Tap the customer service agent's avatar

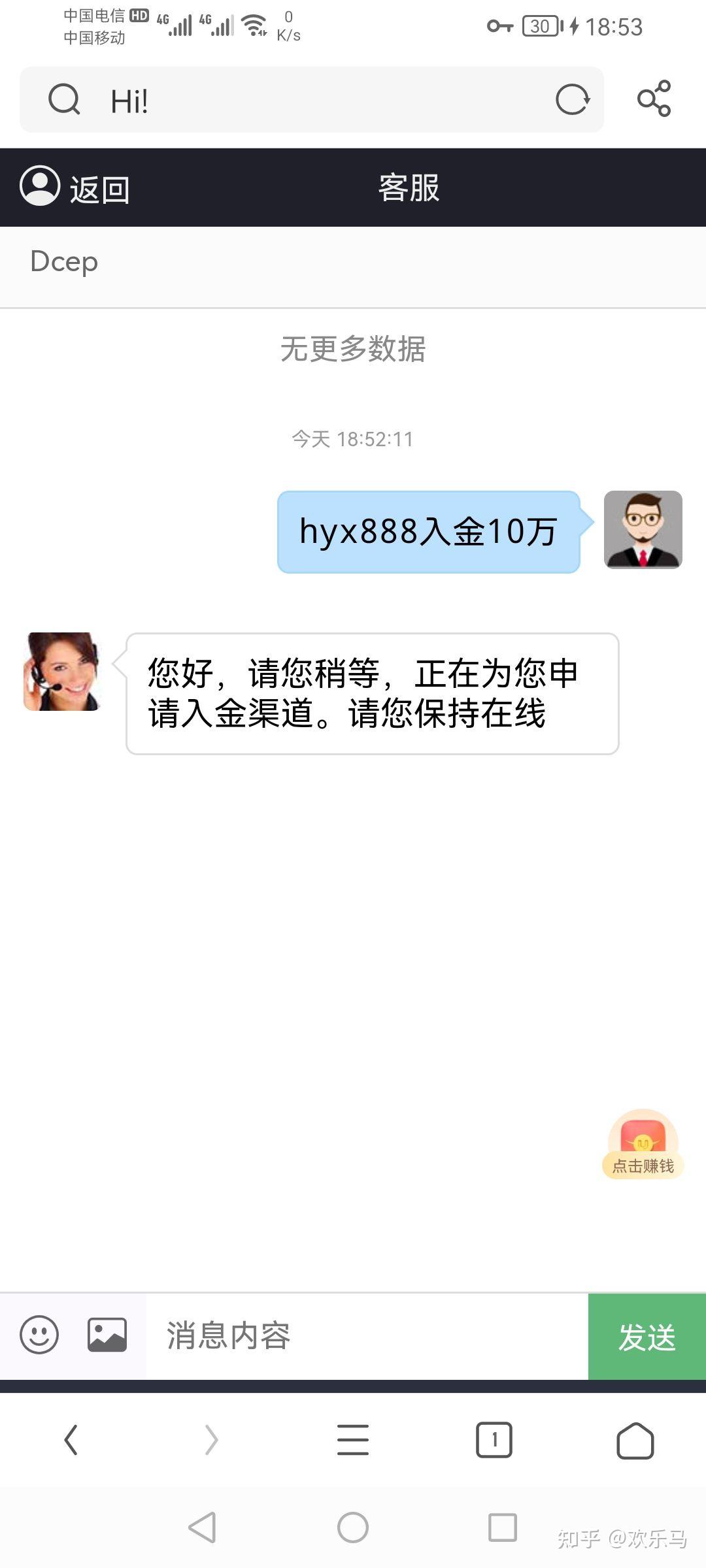tap(62, 672)
